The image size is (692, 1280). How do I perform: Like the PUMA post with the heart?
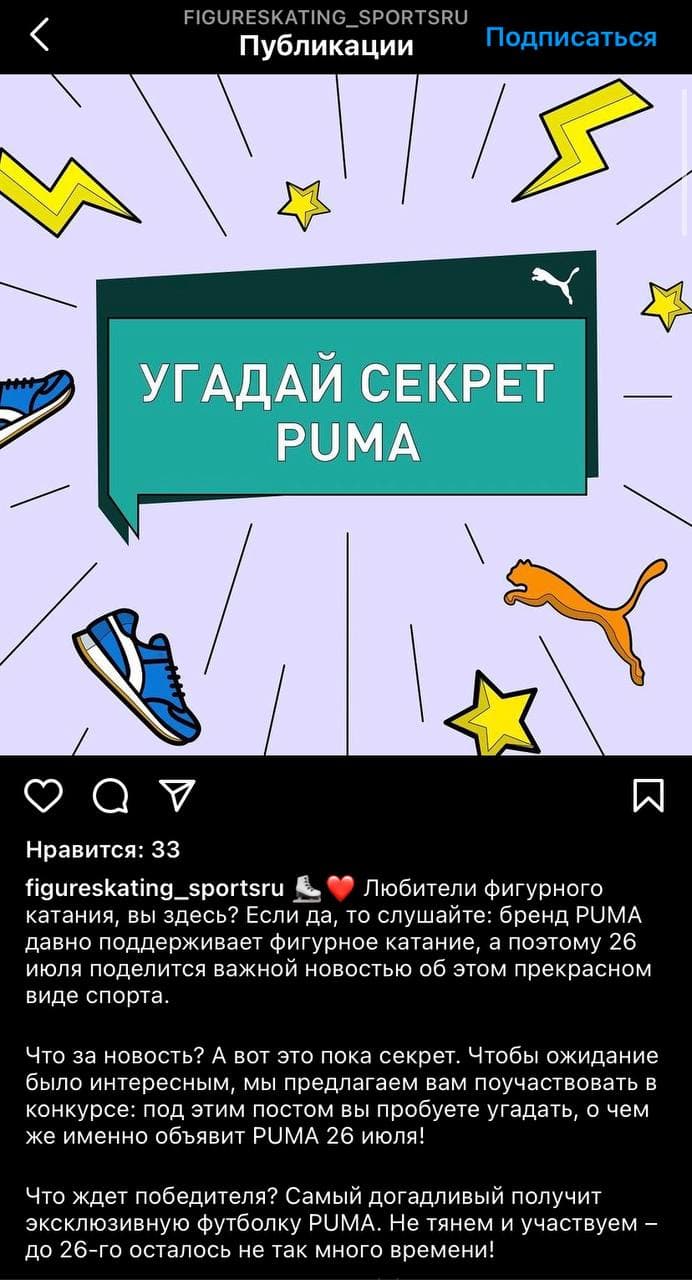42,796
